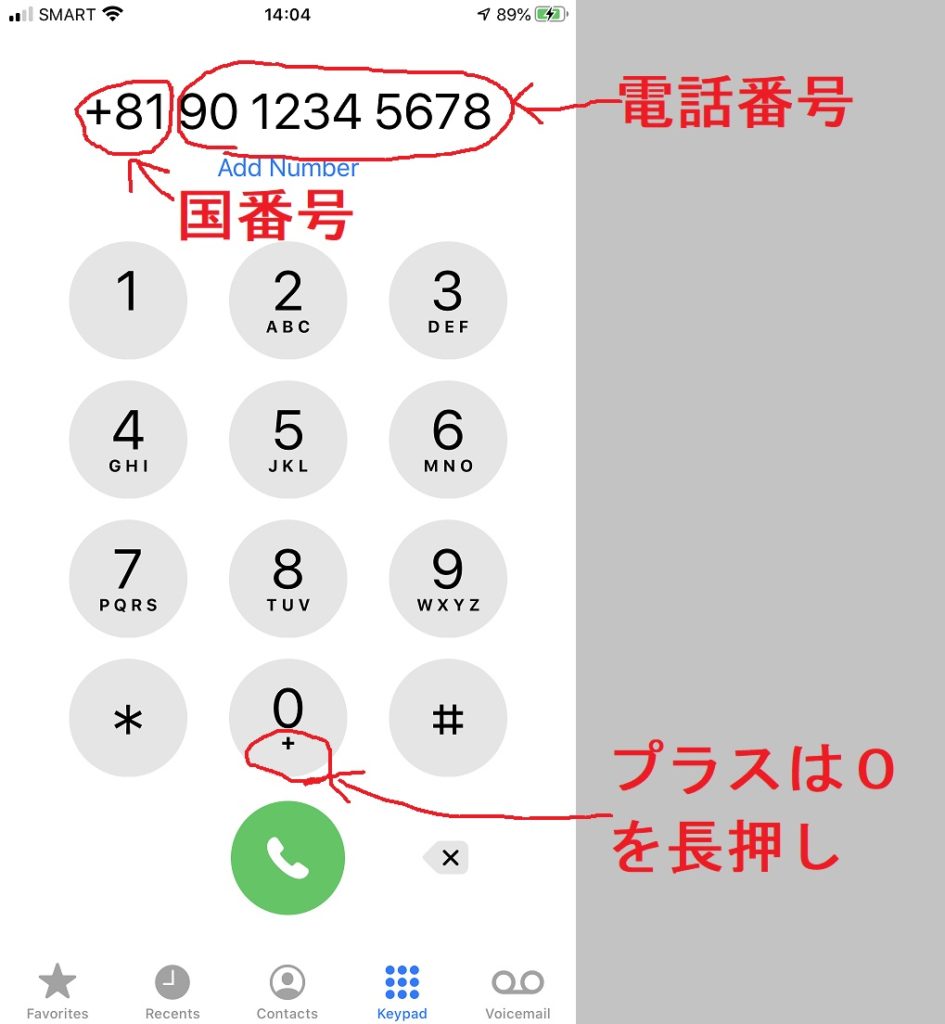Open the Voicemail tab

(x=518, y=992)
